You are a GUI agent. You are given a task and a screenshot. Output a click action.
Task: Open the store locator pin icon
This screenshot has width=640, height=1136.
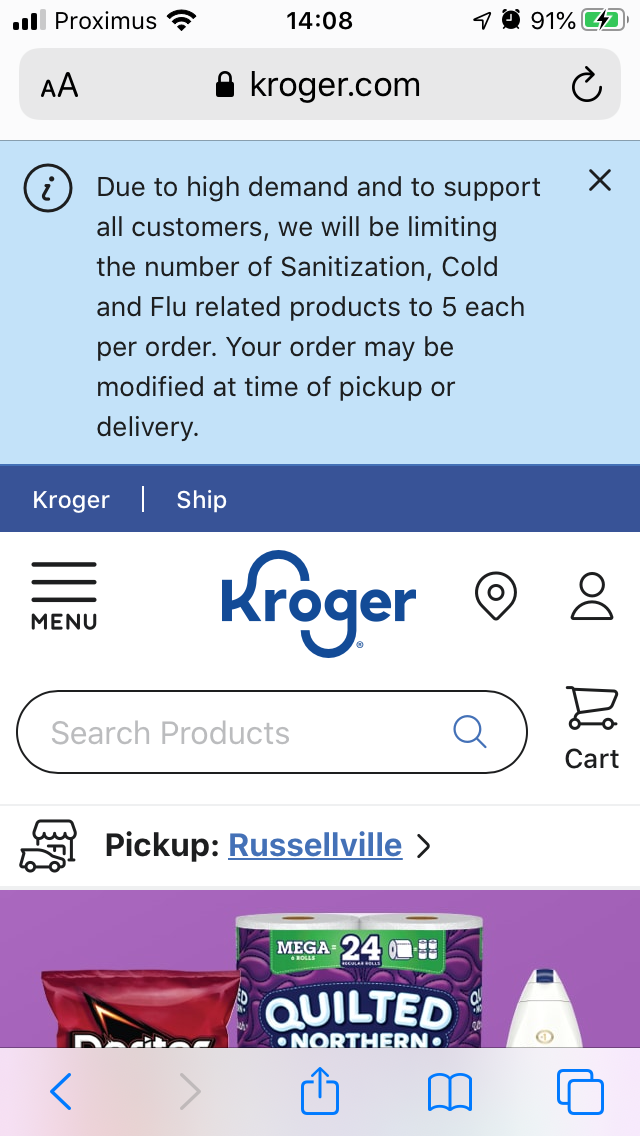pos(495,596)
